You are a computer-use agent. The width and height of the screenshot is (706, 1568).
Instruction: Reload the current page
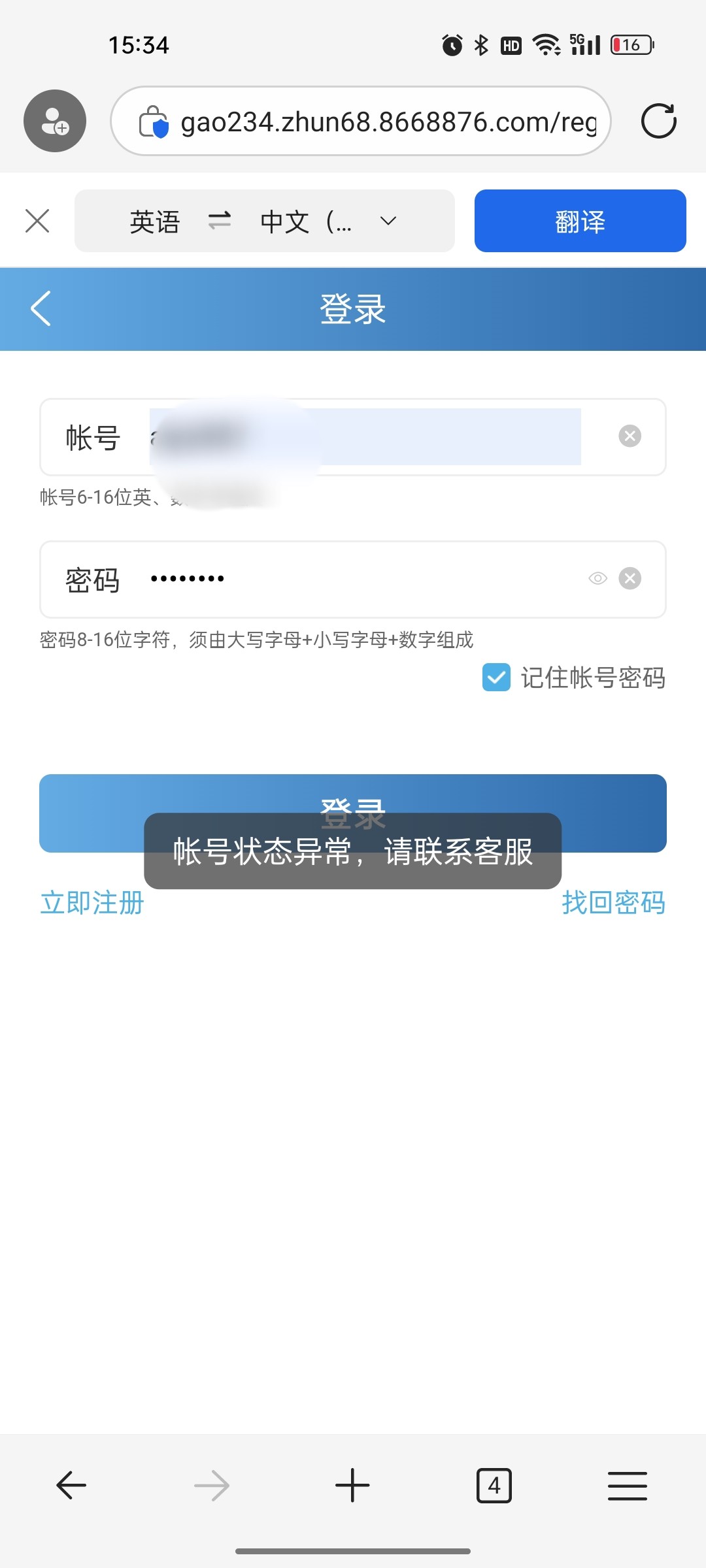pyautogui.click(x=658, y=122)
